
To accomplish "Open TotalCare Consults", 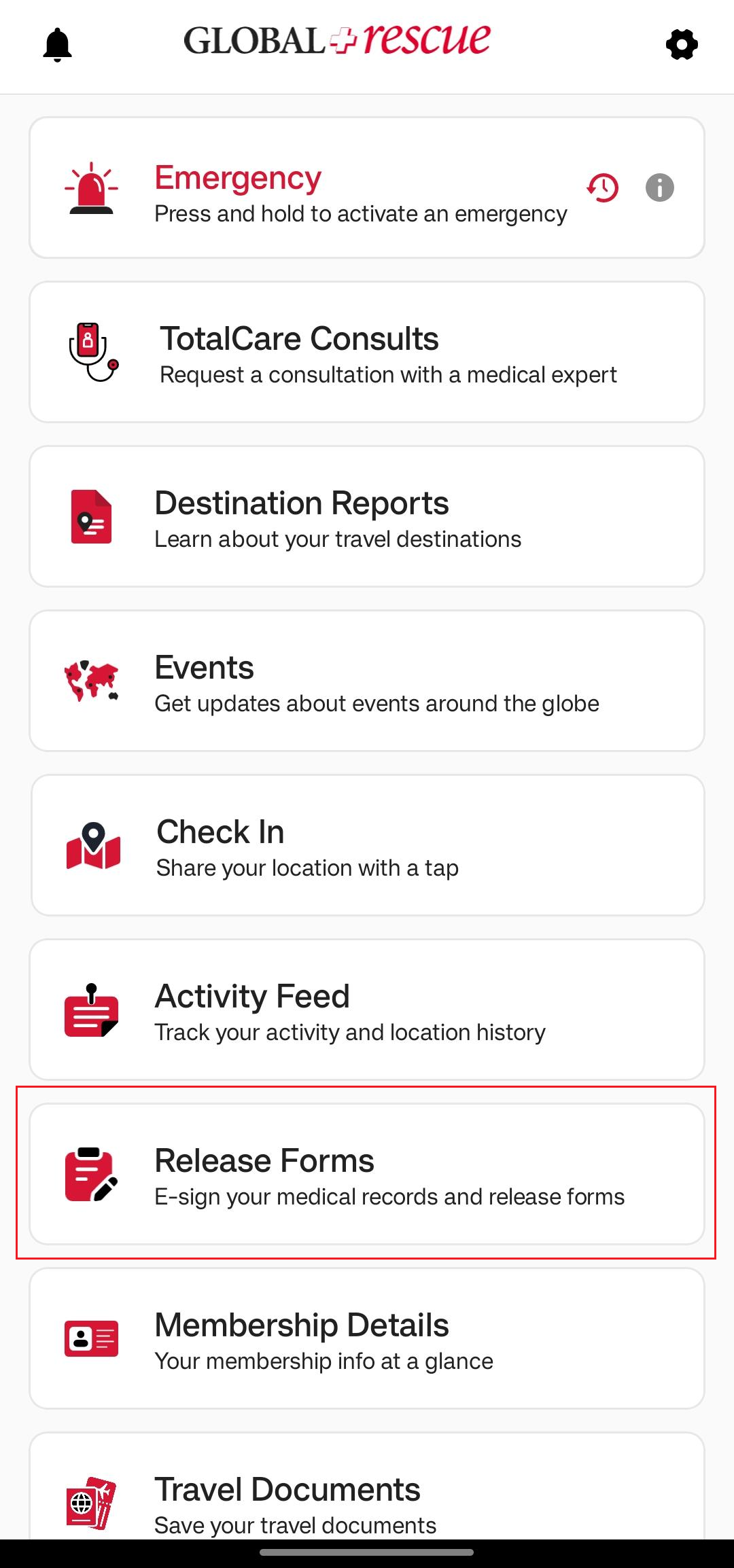I will 367,352.
